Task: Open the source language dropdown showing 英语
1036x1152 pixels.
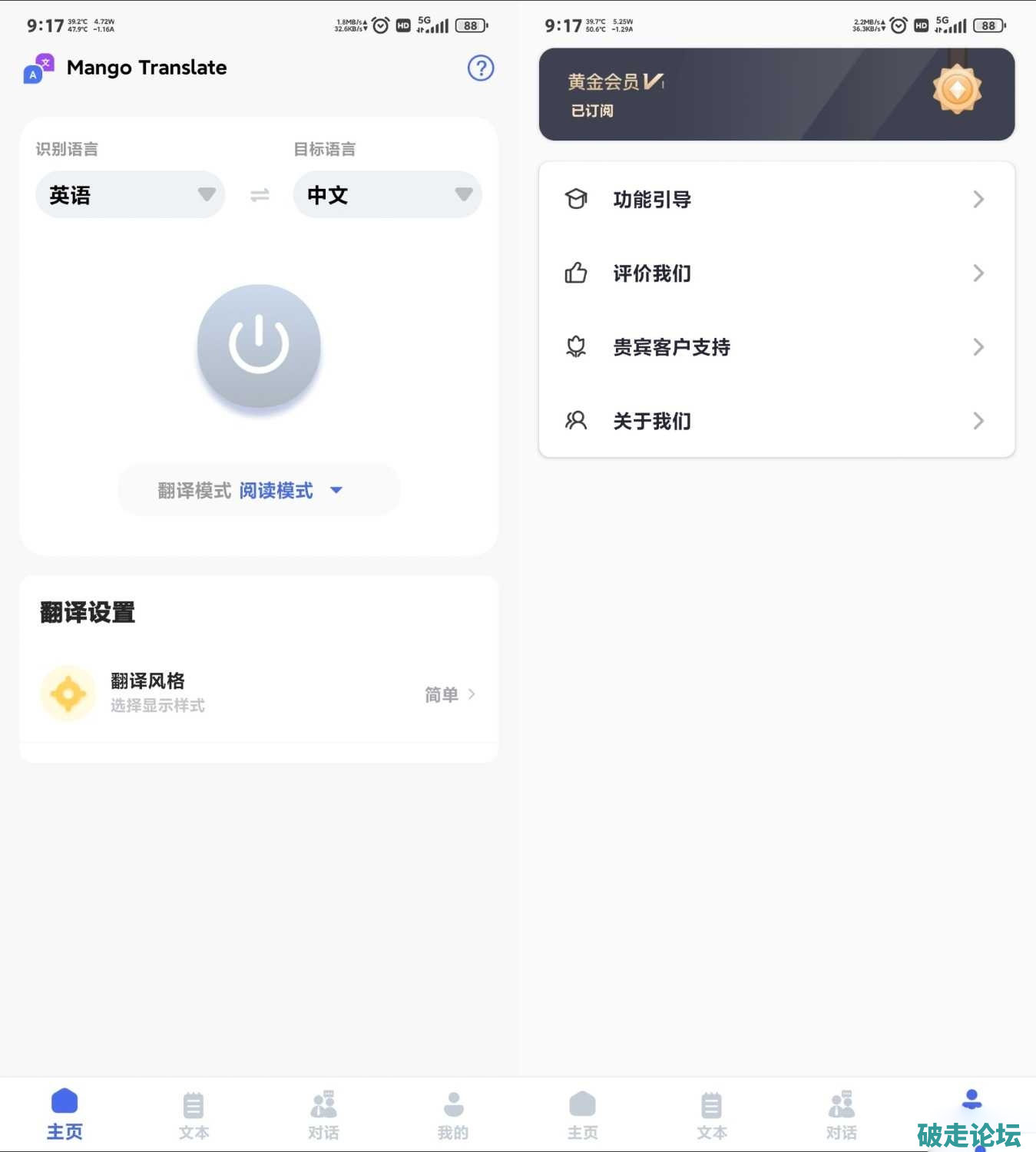Action: [130, 195]
